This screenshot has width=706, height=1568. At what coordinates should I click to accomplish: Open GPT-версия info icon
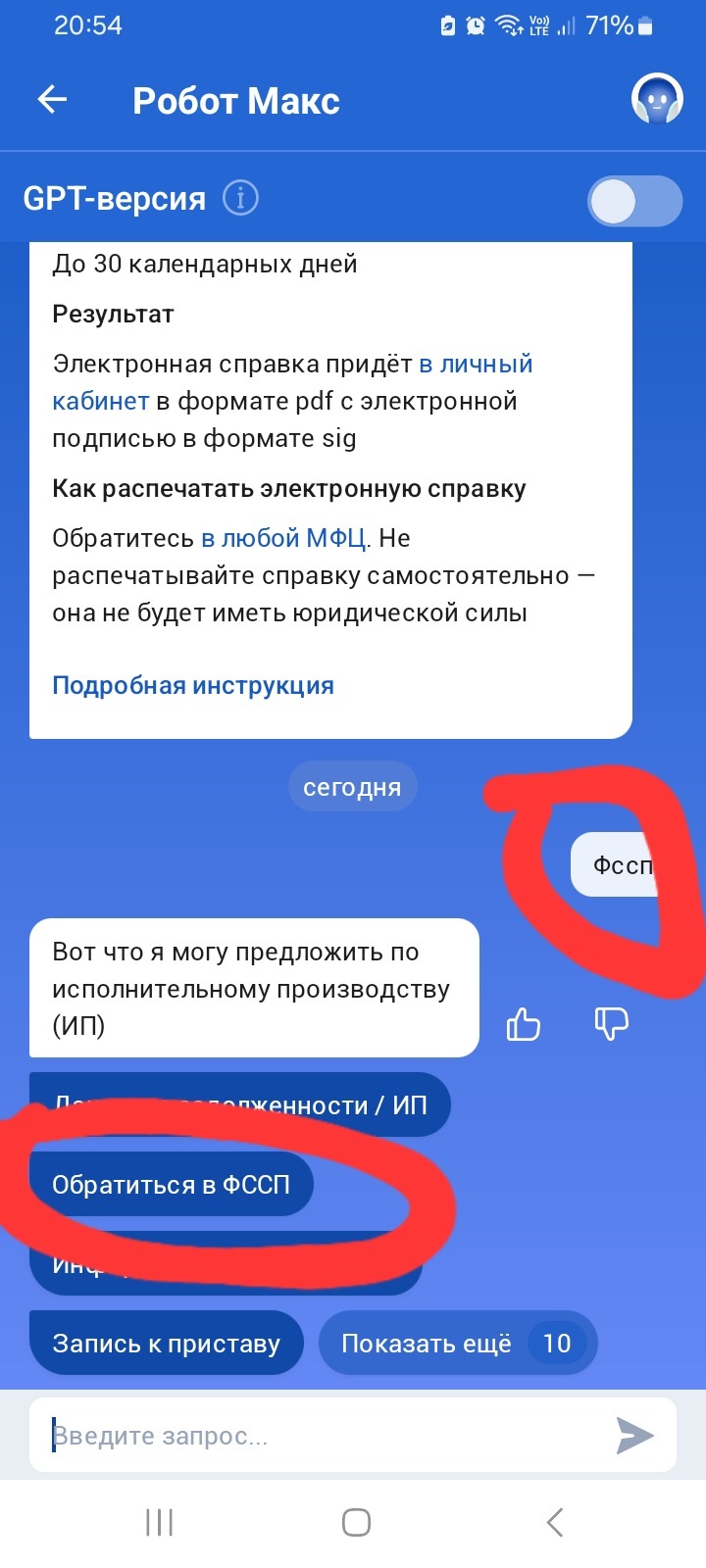coord(240,198)
